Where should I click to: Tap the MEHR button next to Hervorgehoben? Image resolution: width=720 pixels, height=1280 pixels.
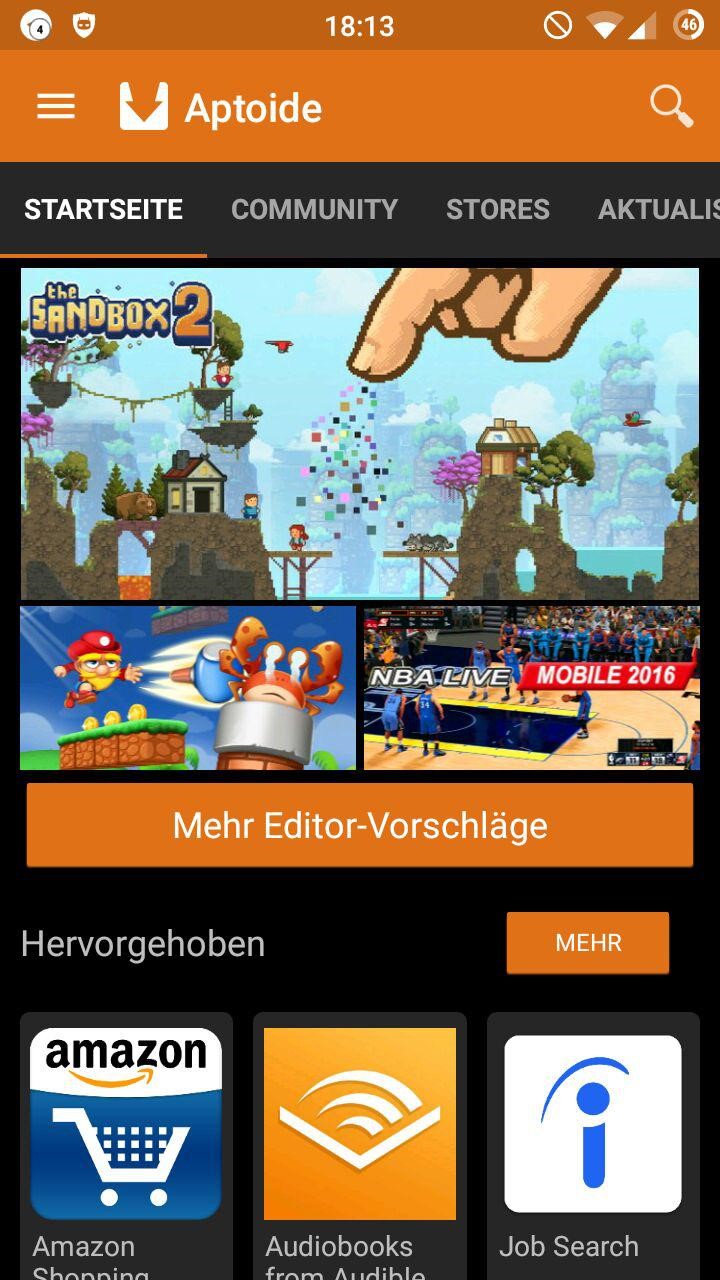tap(588, 942)
